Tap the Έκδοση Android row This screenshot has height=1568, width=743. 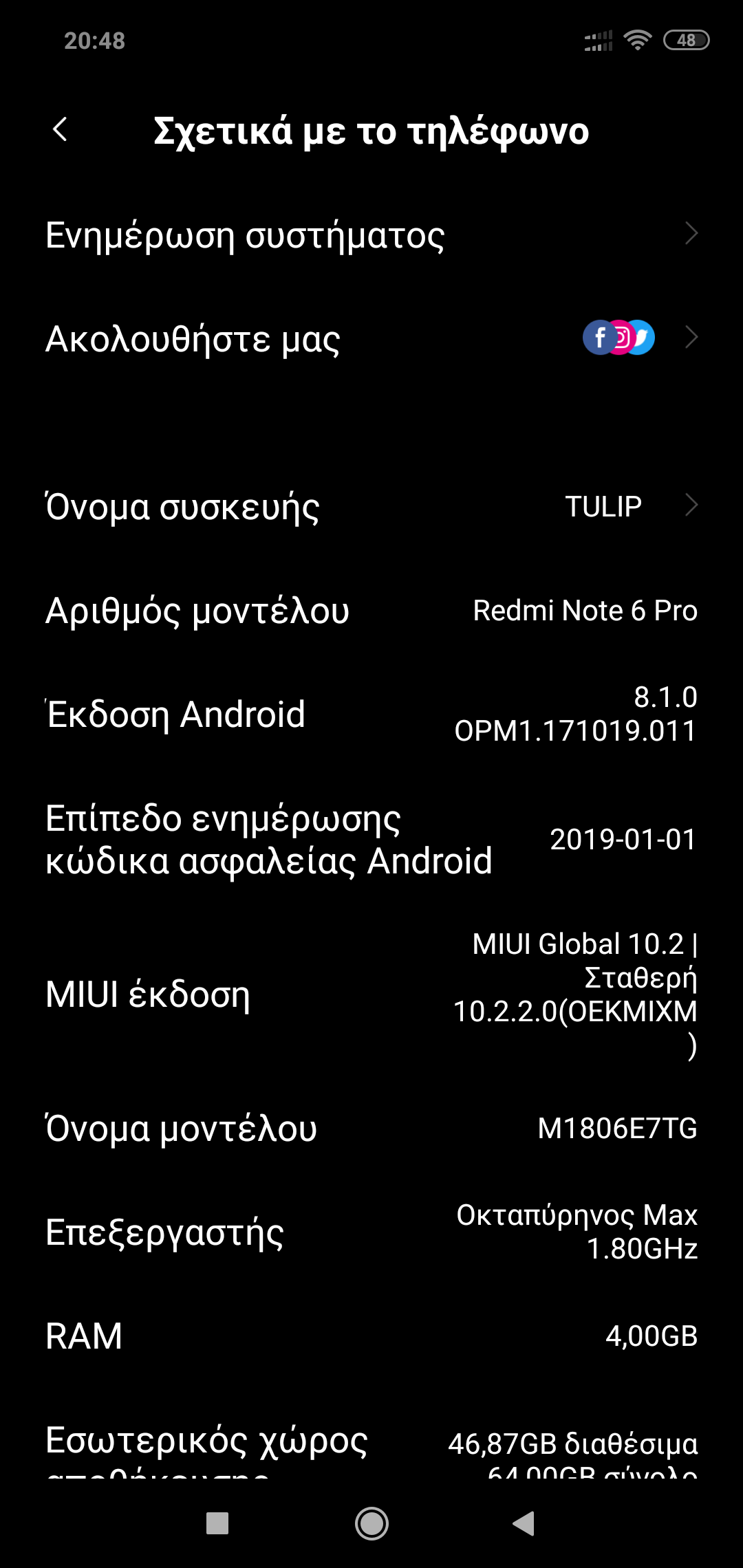point(371,714)
